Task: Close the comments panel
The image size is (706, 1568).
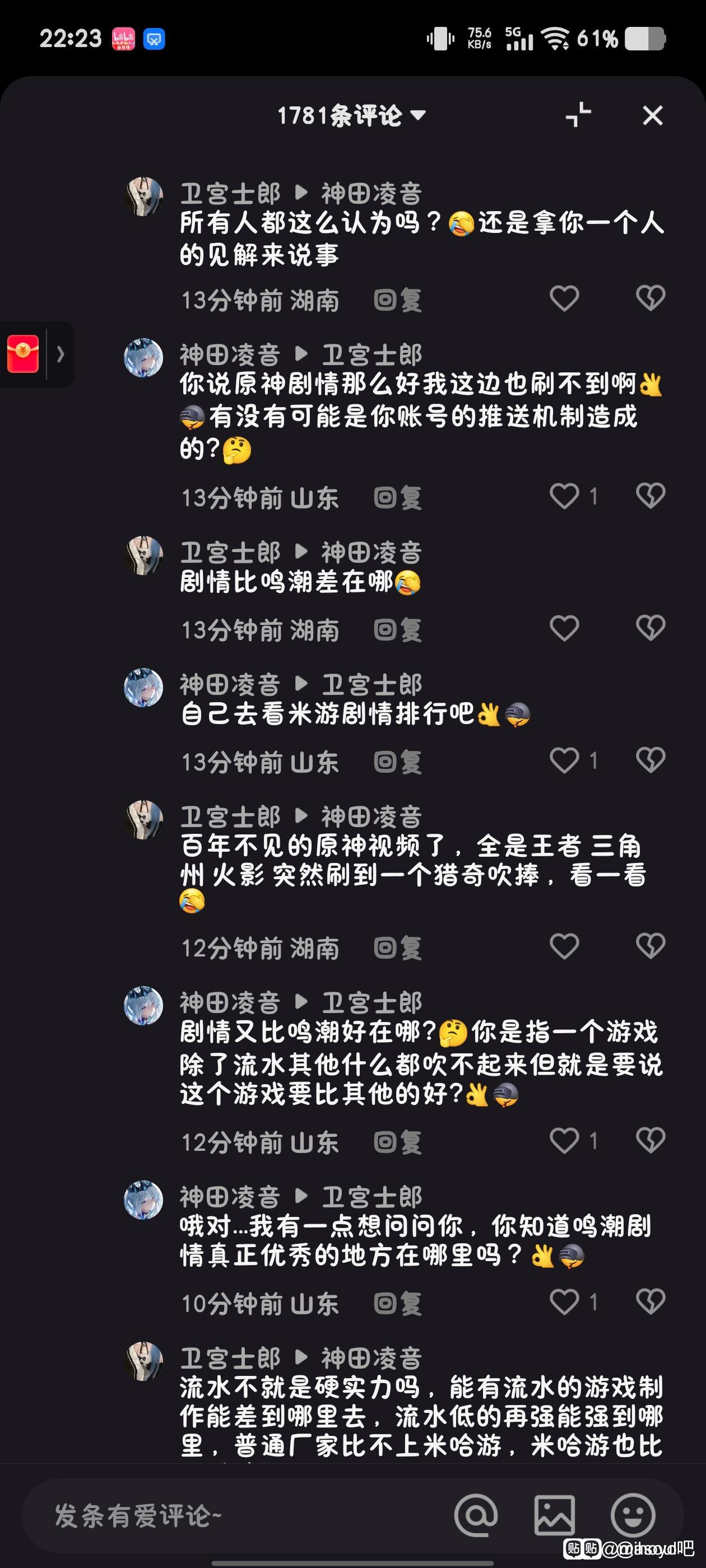Action: point(652,115)
